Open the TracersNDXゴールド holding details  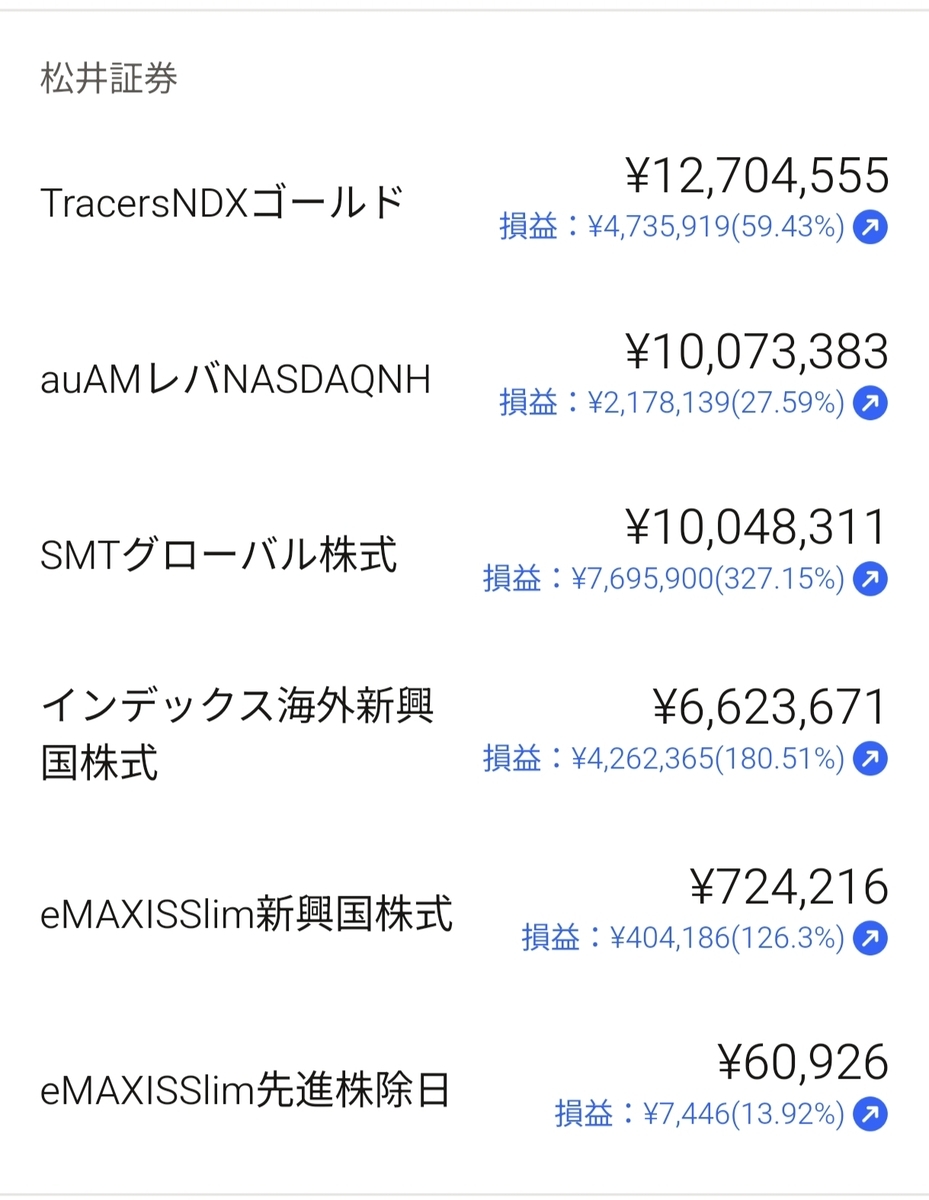(x=464, y=202)
